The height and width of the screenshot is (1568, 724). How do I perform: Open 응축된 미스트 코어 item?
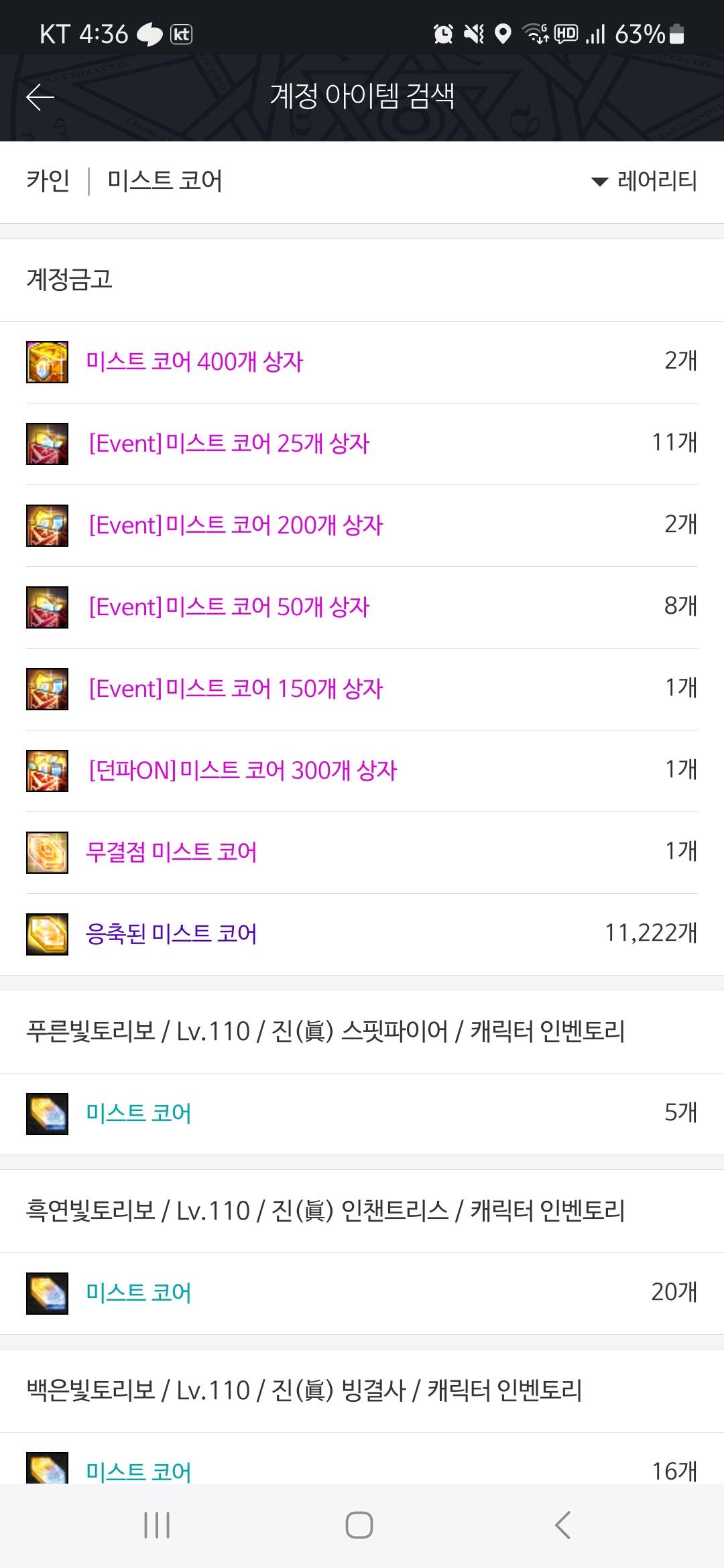[172, 934]
